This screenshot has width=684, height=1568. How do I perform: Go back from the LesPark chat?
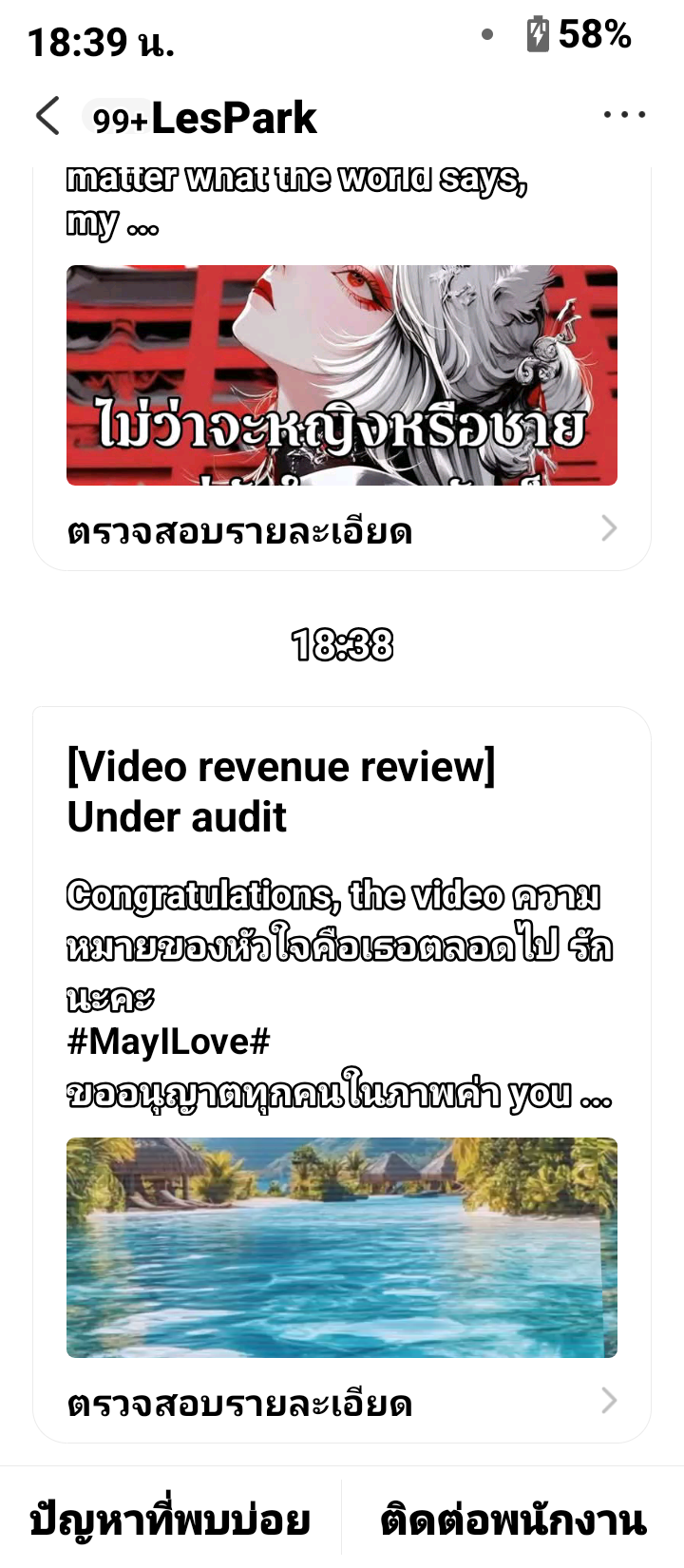tap(47, 116)
